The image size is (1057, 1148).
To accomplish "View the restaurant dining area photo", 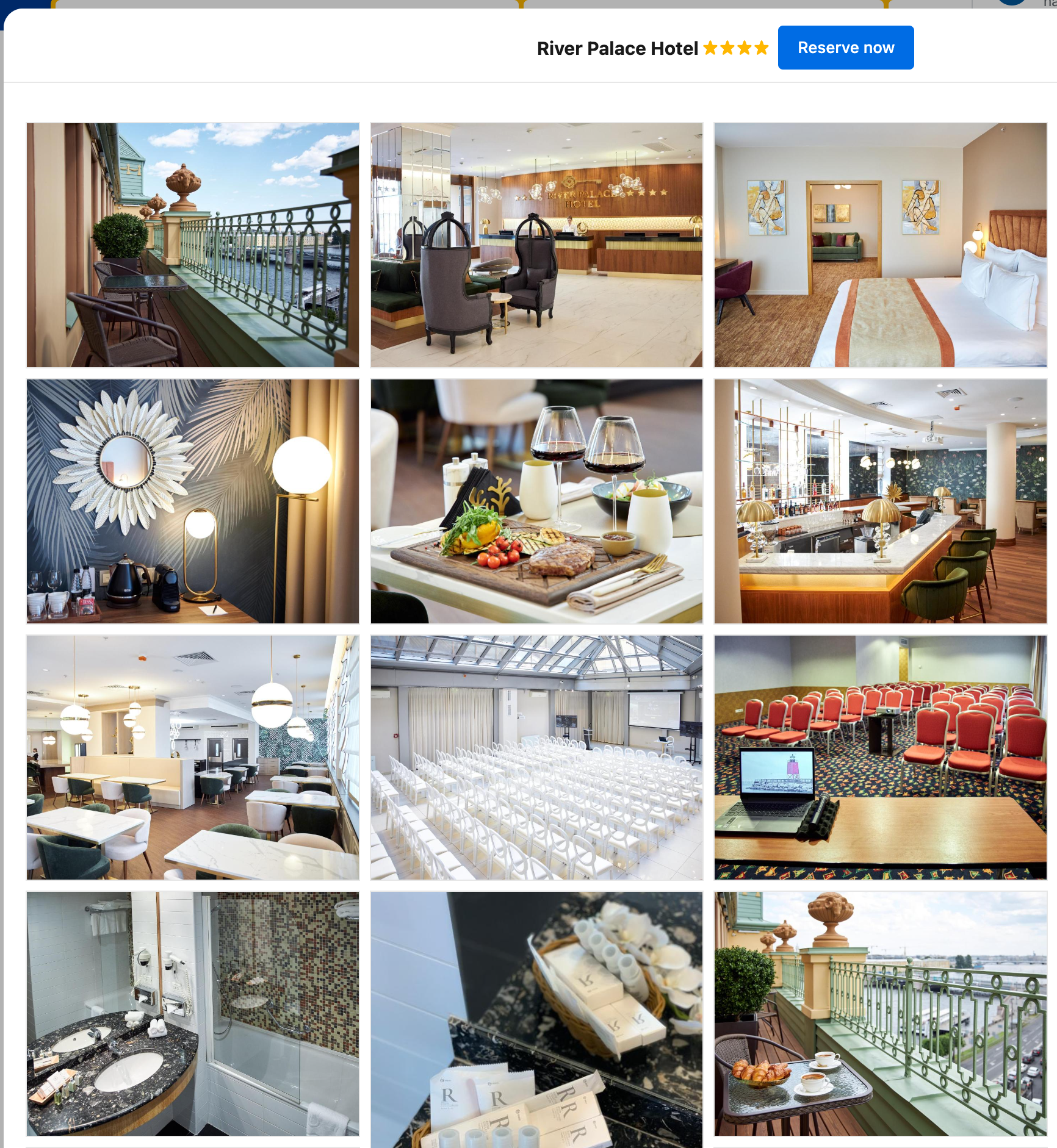I will pos(193,758).
